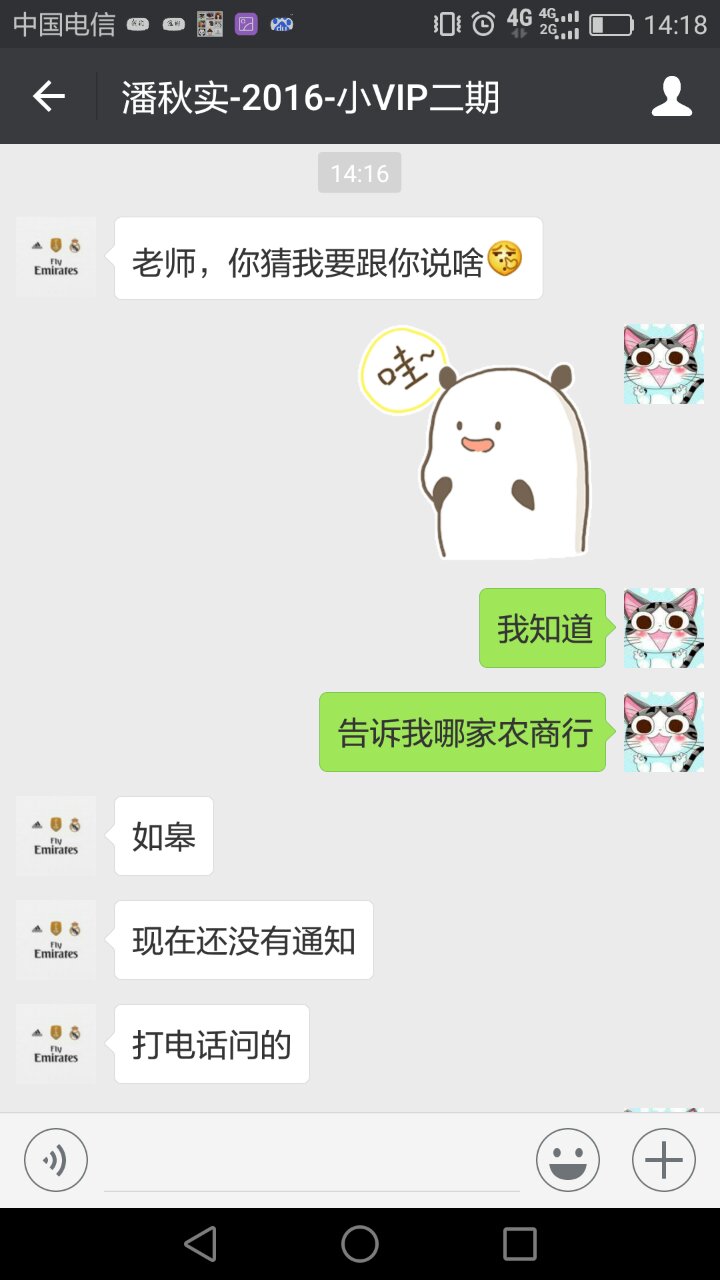This screenshot has height=1280, width=720.
Task: Tap sender avatar beside 如皋 message
Action: [x=56, y=836]
